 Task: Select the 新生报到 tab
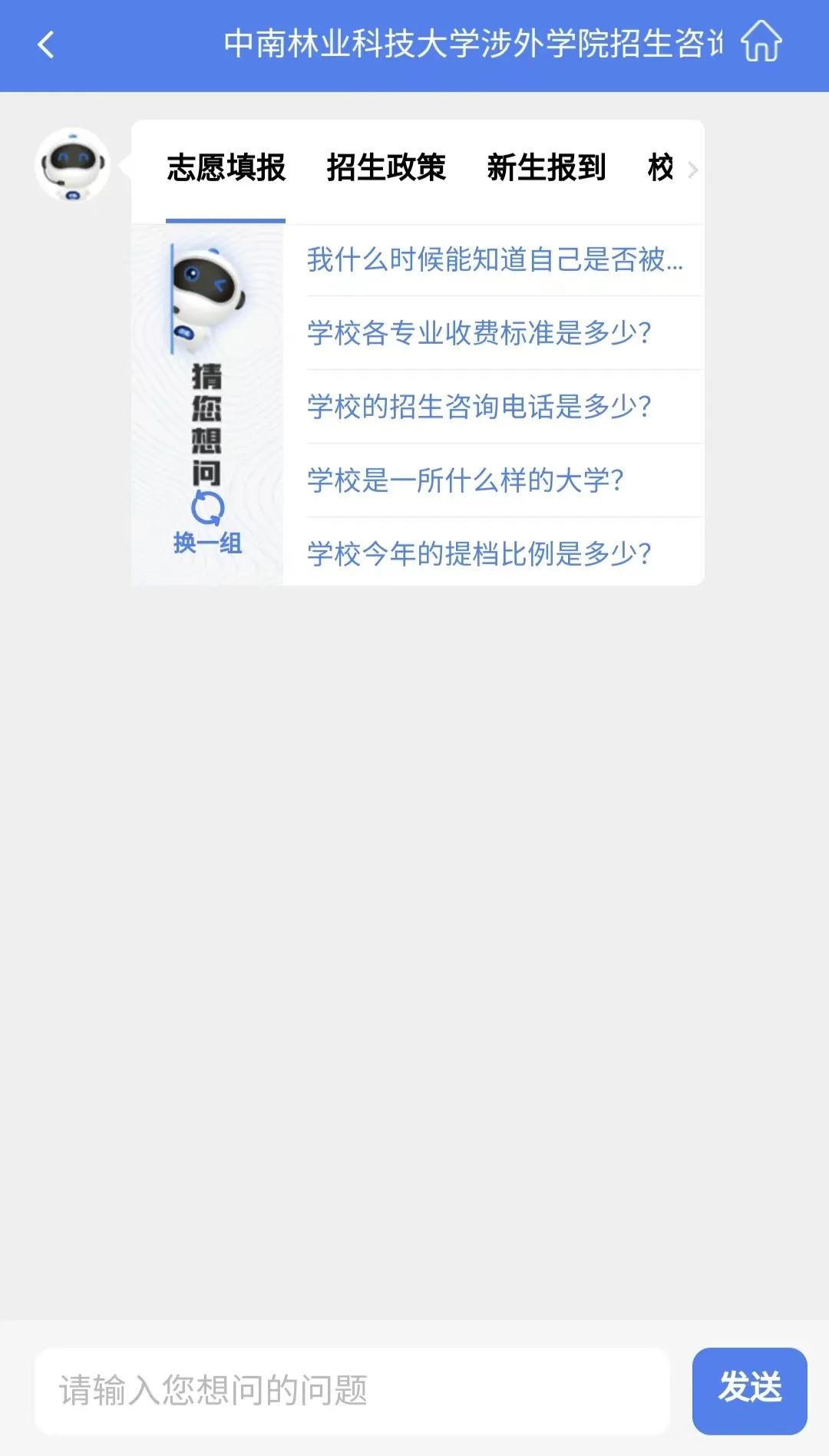coord(546,168)
